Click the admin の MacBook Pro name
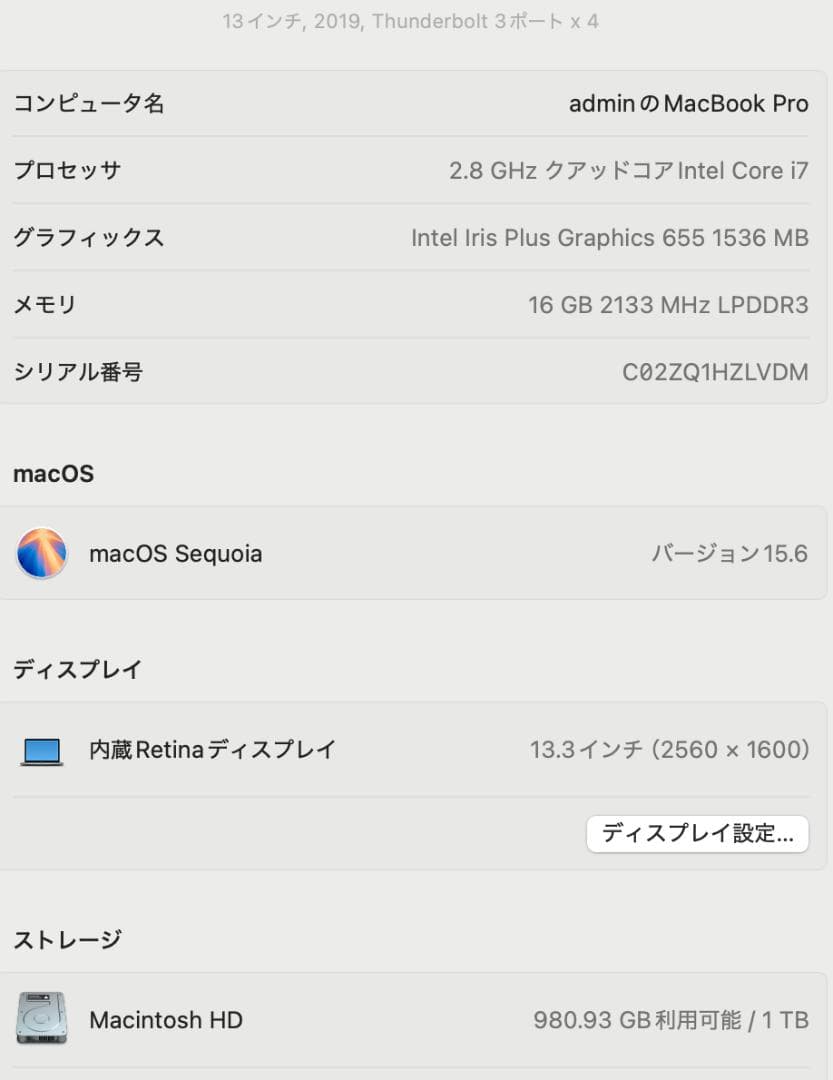The image size is (833, 1080). pyautogui.click(x=688, y=103)
